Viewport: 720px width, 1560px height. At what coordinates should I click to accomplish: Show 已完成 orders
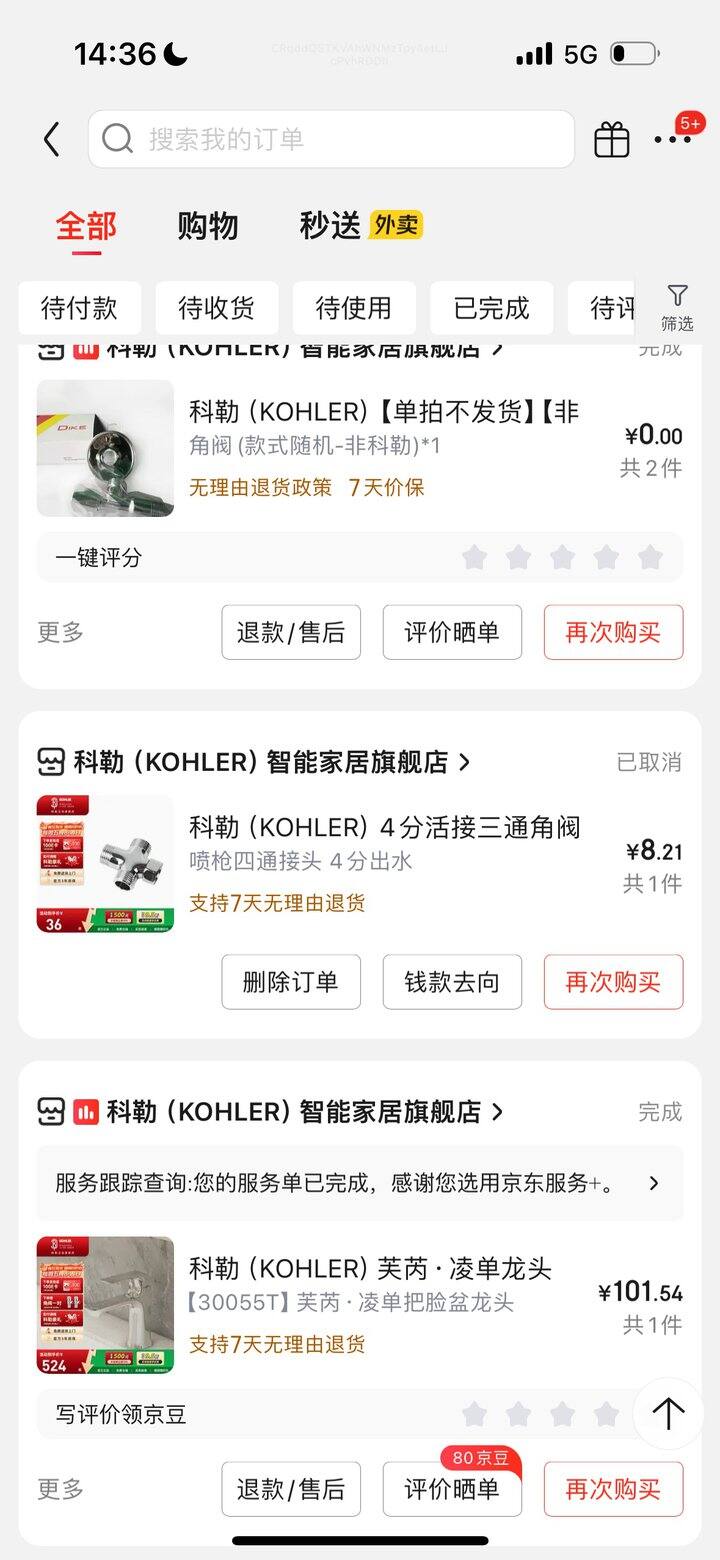pyautogui.click(x=491, y=308)
